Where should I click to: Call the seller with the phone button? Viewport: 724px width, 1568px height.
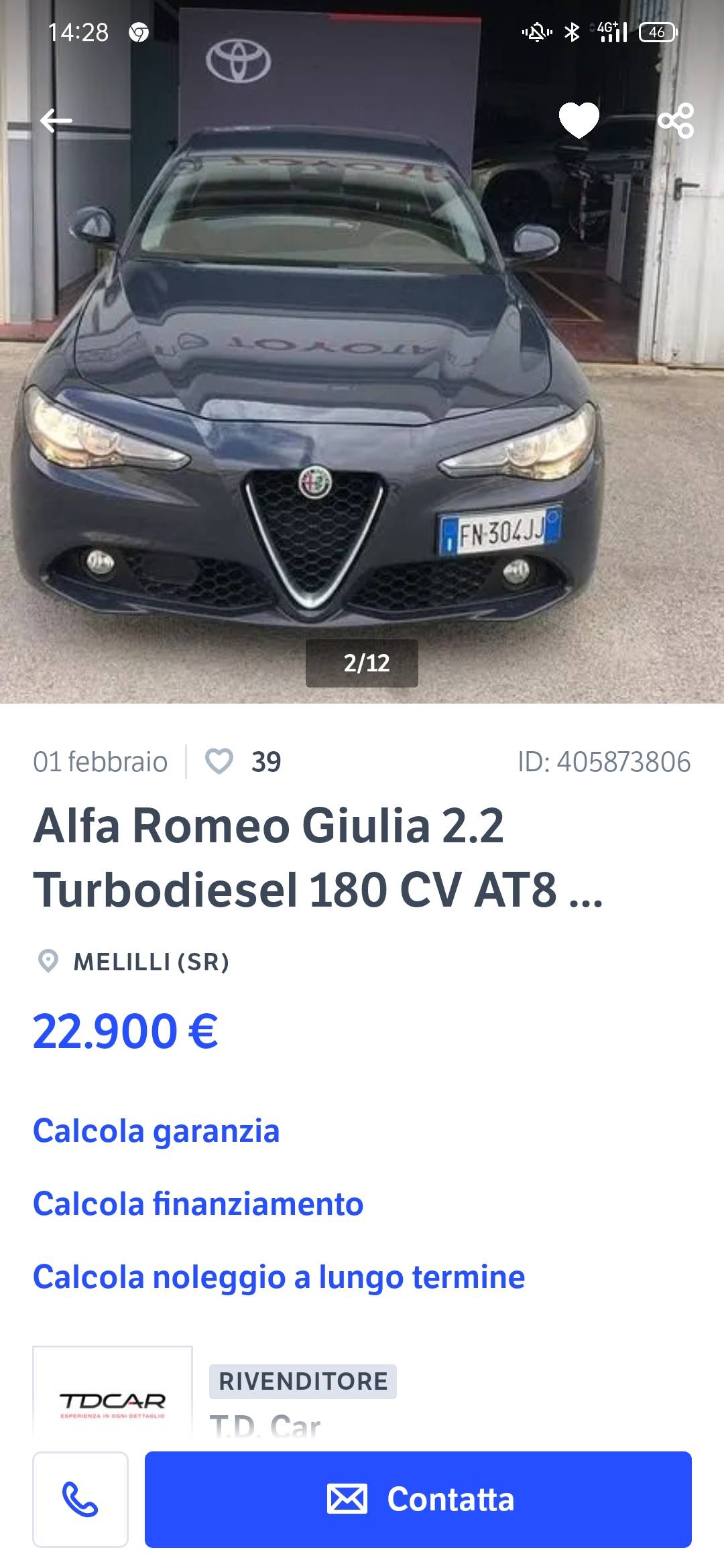pyautogui.click(x=80, y=1499)
